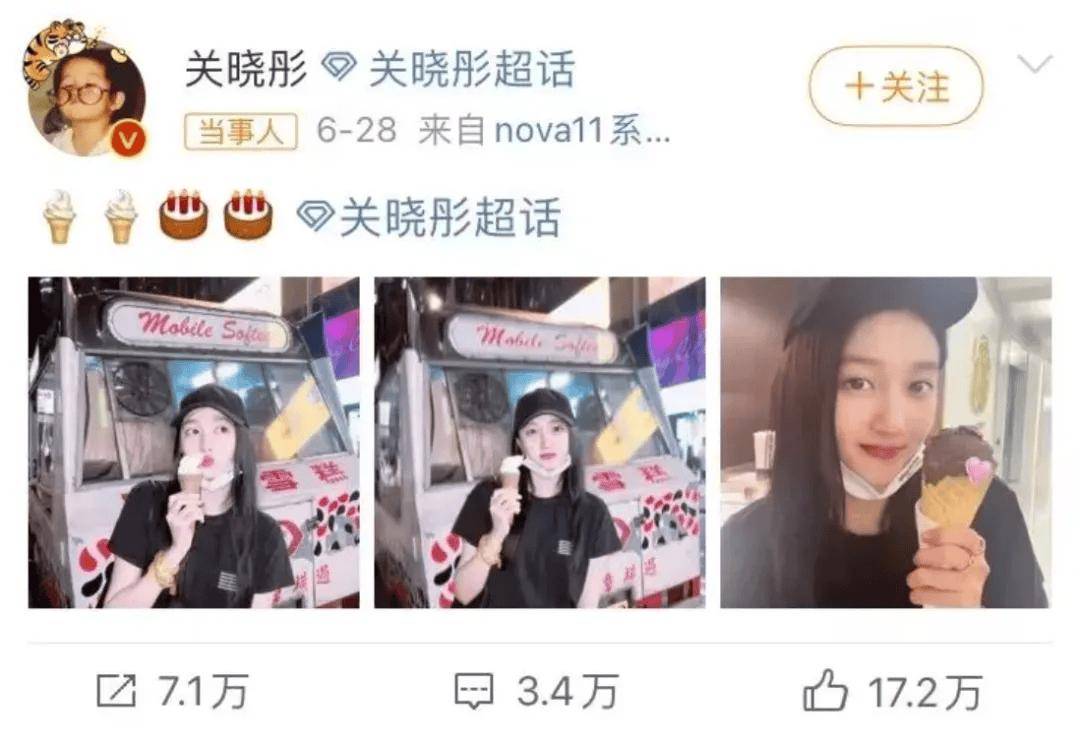Like this post with 17.2万 likes
Screen dimensions: 1080x742
(892, 692)
